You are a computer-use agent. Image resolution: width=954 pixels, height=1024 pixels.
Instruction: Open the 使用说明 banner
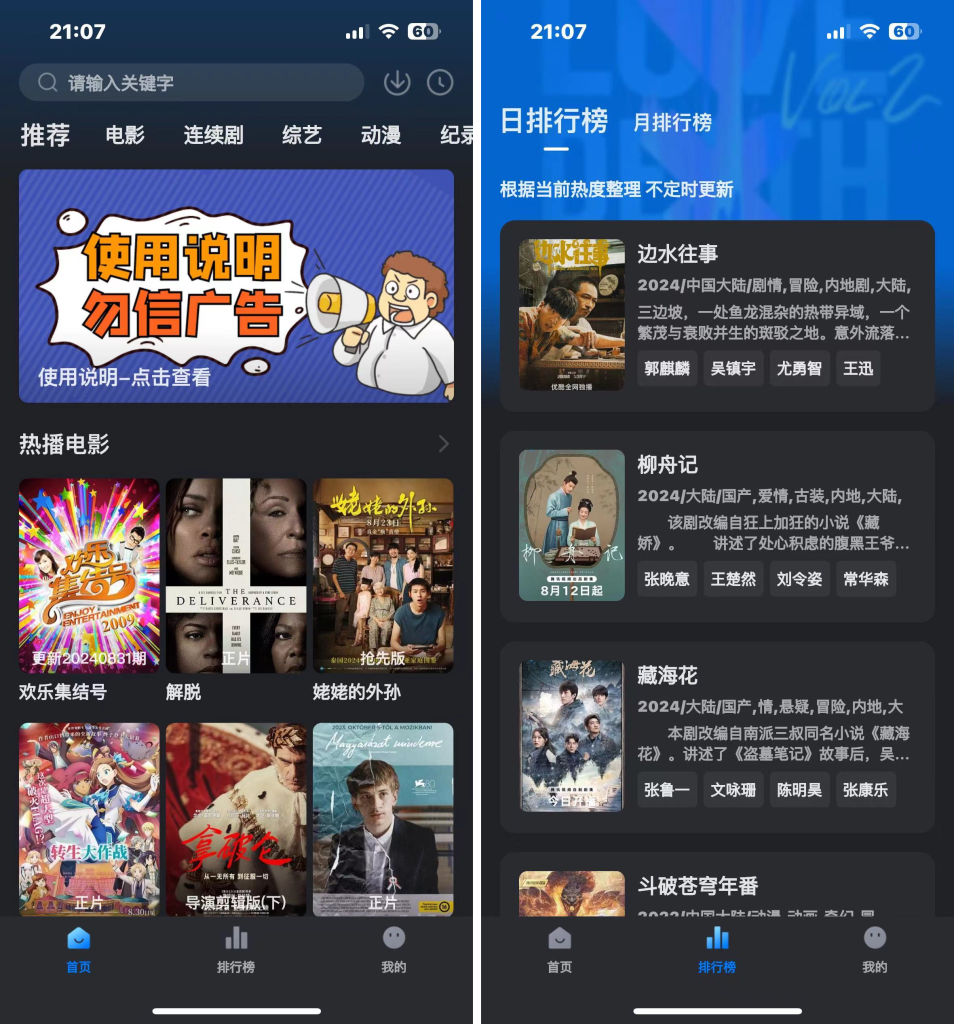236,286
